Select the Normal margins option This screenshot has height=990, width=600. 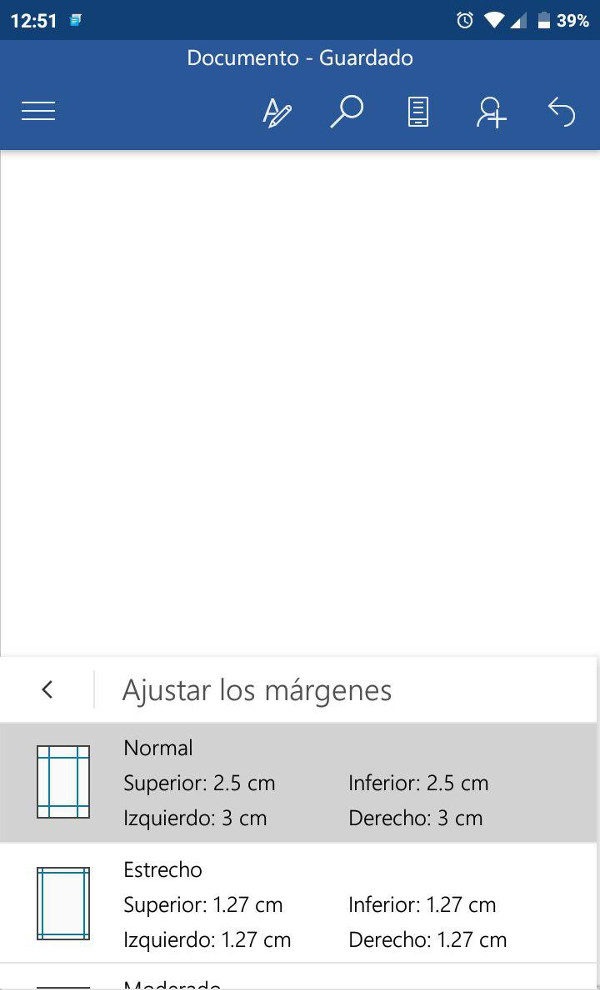click(x=300, y=782)
